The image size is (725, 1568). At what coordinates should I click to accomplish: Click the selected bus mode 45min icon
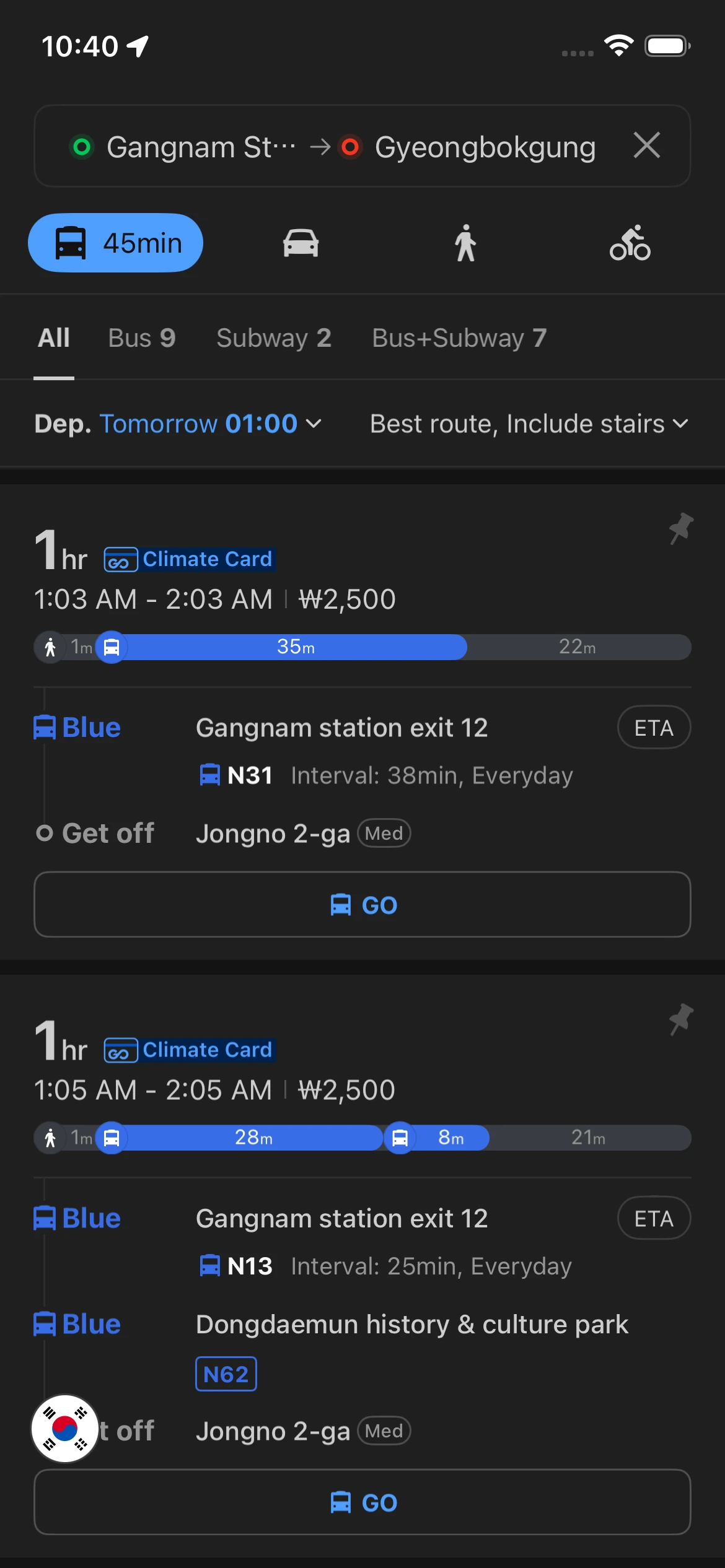coord(115,243)
